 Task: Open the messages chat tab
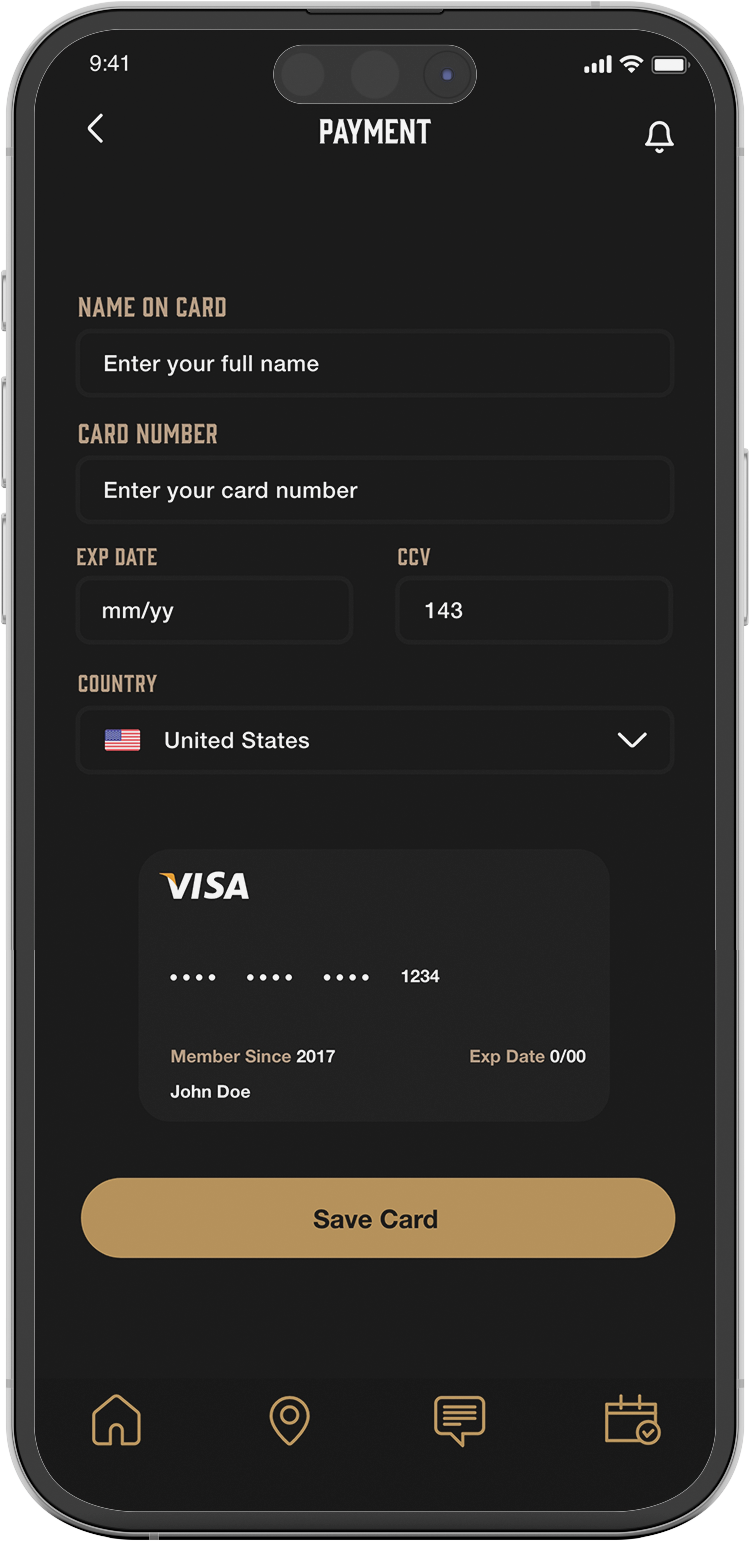(x=460, y=1420)
